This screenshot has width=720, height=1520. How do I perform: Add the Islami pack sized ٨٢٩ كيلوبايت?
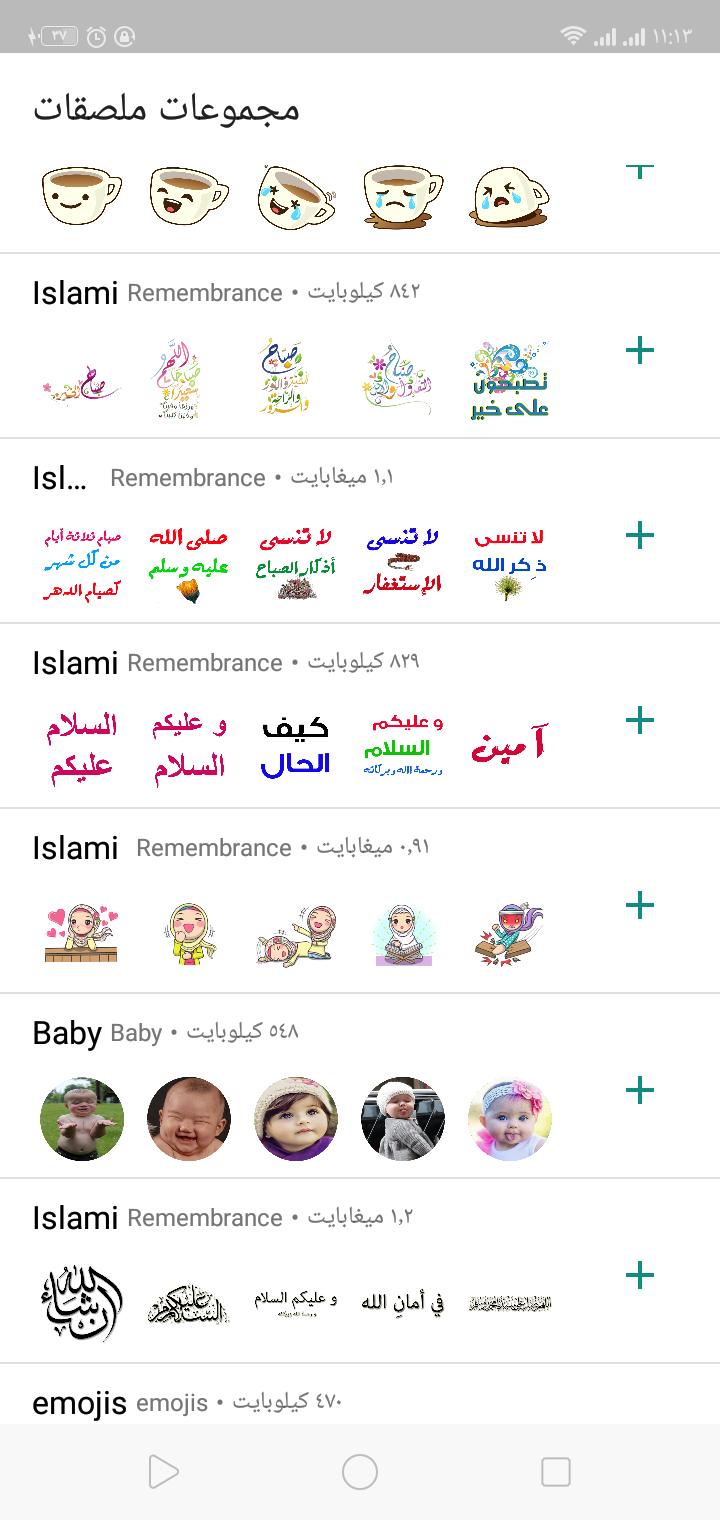click(639, 720)
